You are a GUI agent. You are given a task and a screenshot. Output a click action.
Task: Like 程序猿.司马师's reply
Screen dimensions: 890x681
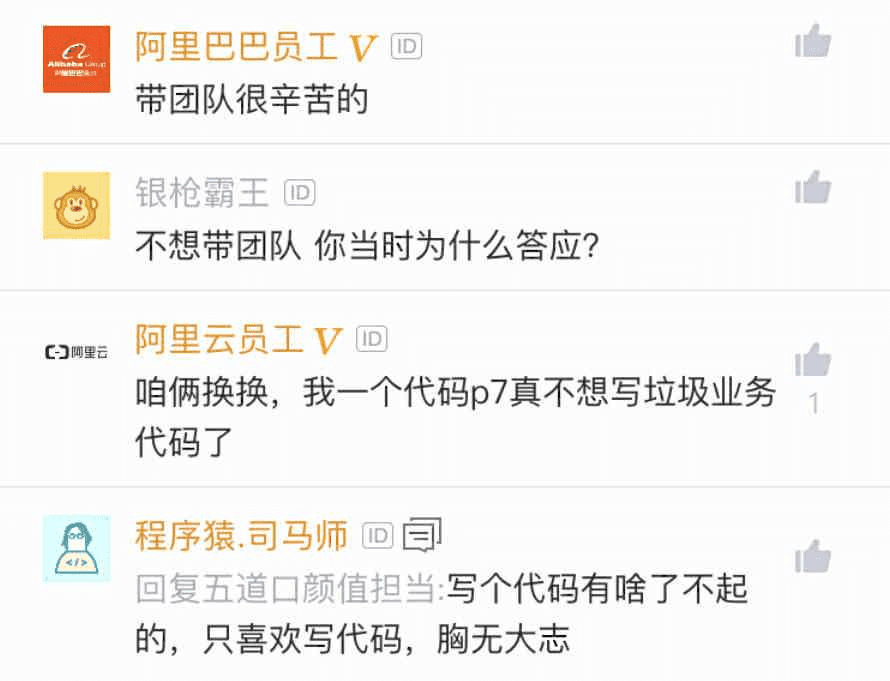pyautogui.click(x=813, y=556)
